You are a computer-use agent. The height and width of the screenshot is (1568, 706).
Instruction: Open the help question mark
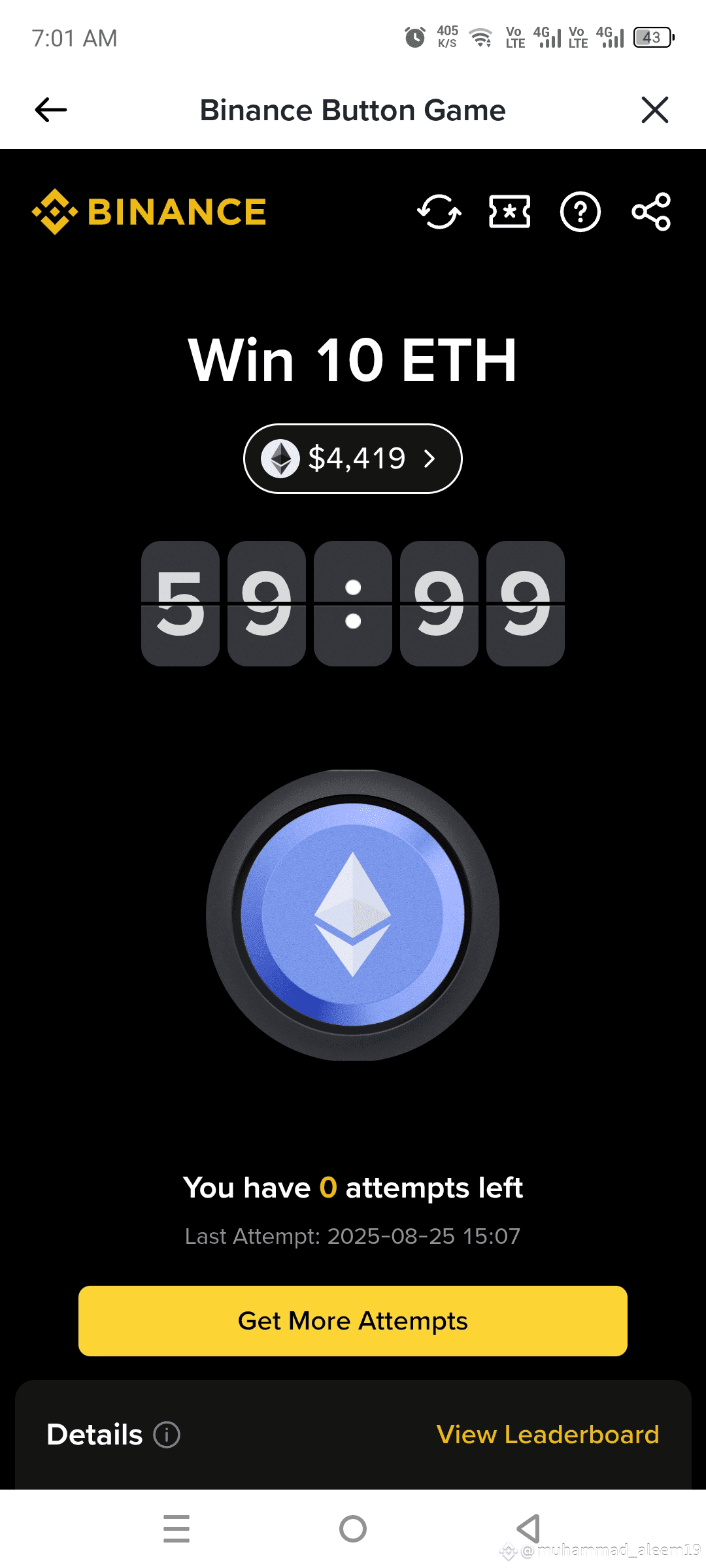(580, 212)
